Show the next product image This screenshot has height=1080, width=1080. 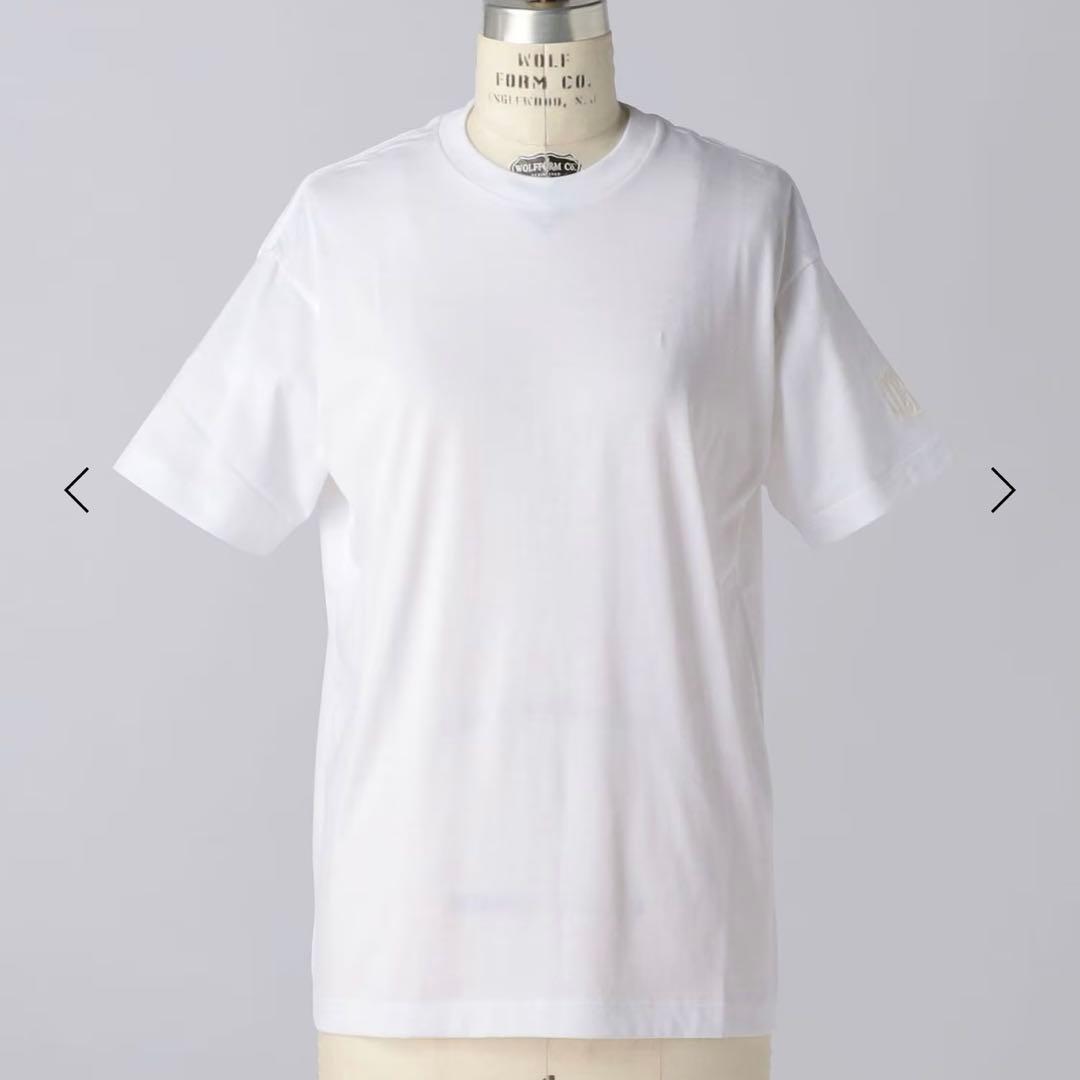[1002, 490]
